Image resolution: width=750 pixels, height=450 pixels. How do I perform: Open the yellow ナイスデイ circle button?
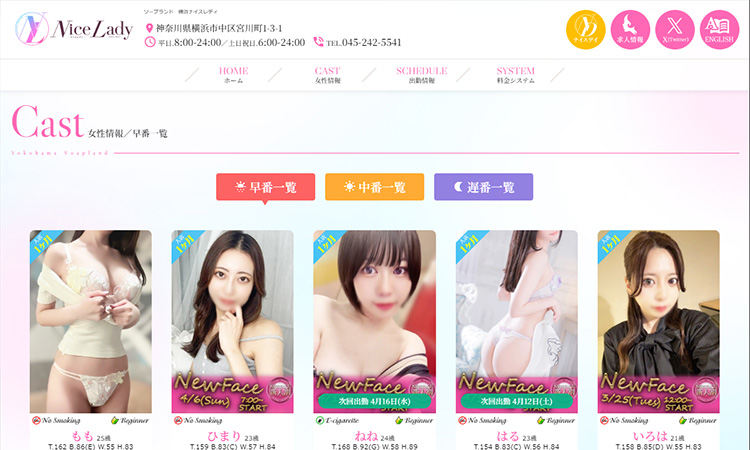[586, 29]
